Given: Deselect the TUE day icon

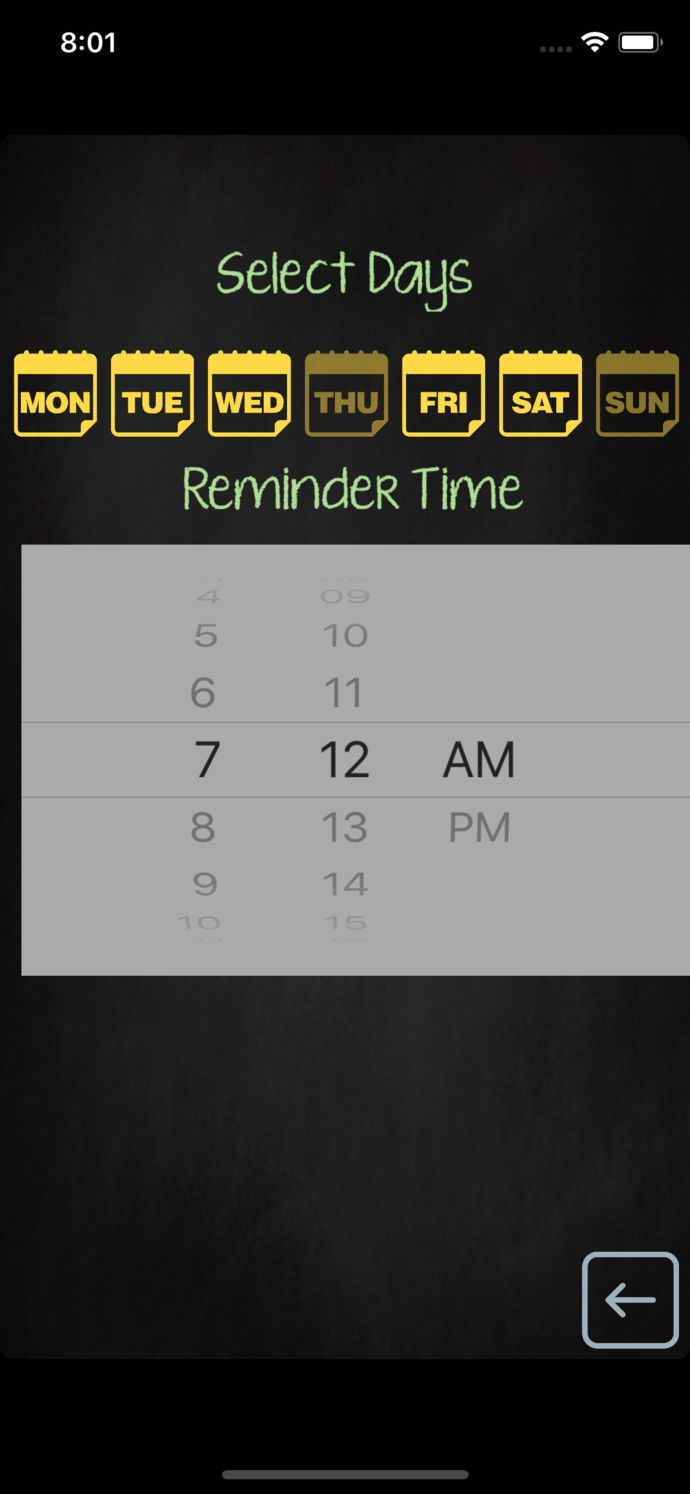Looking at the screenshot, I should [152, 394].
